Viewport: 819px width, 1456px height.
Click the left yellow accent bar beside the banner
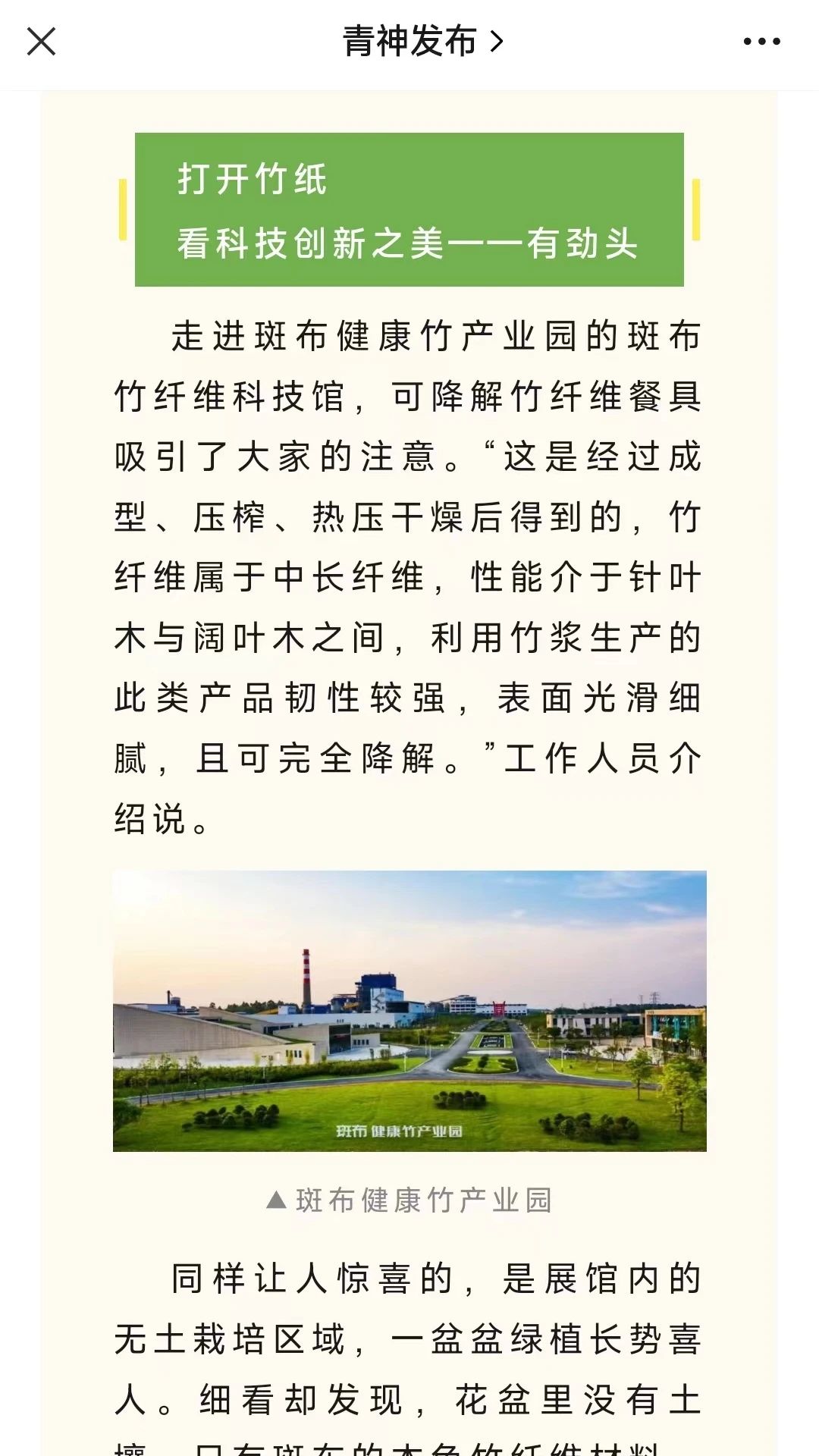click(x=121, y=209)
